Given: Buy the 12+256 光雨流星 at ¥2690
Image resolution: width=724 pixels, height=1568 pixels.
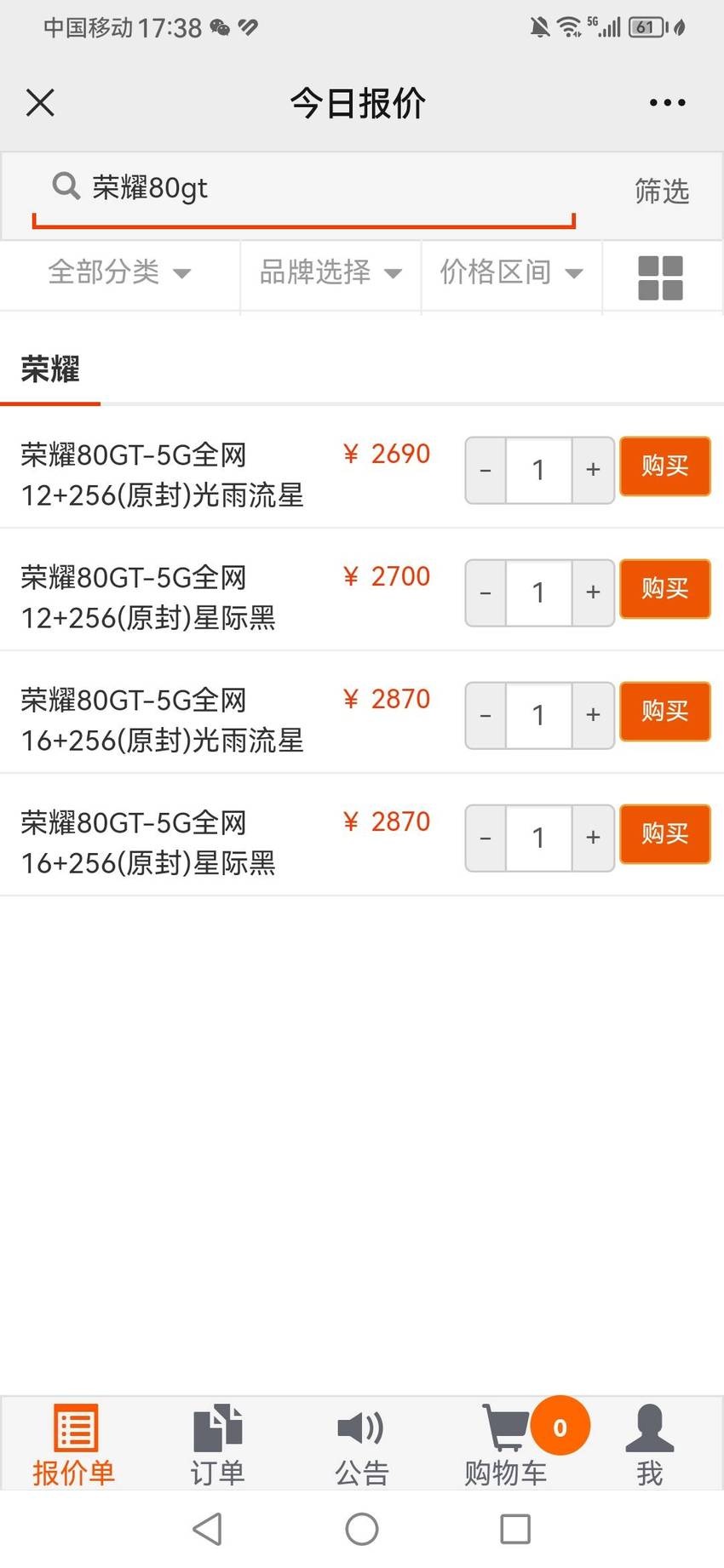Looking at the screenshot, I should (664, 466).
